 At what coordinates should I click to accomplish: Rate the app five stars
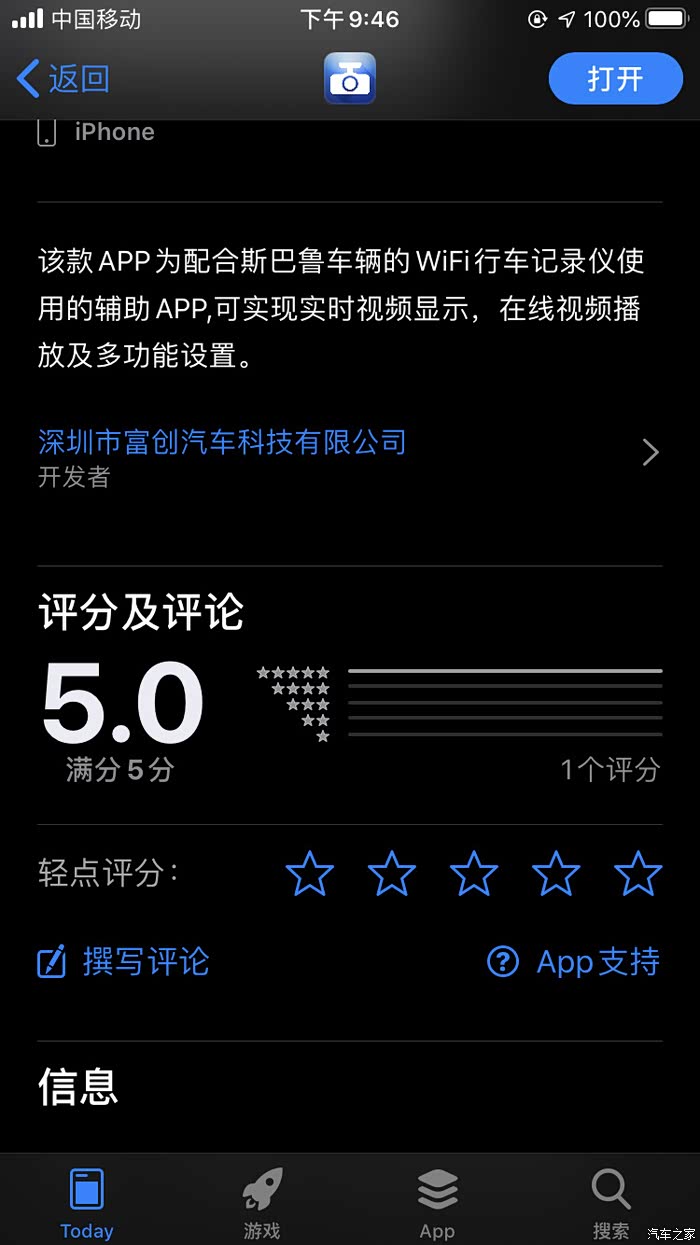(x=638, y=874)
